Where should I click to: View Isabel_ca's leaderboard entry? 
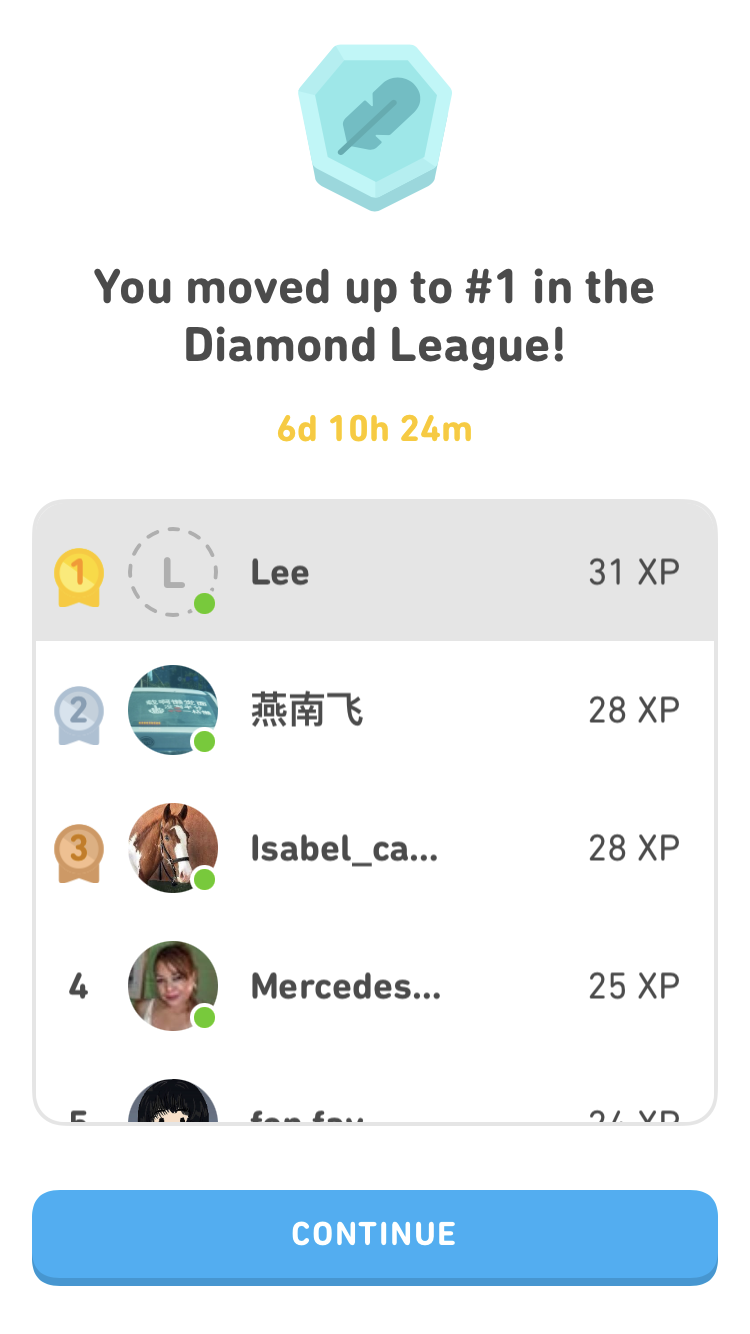click(x=374, y=848)
